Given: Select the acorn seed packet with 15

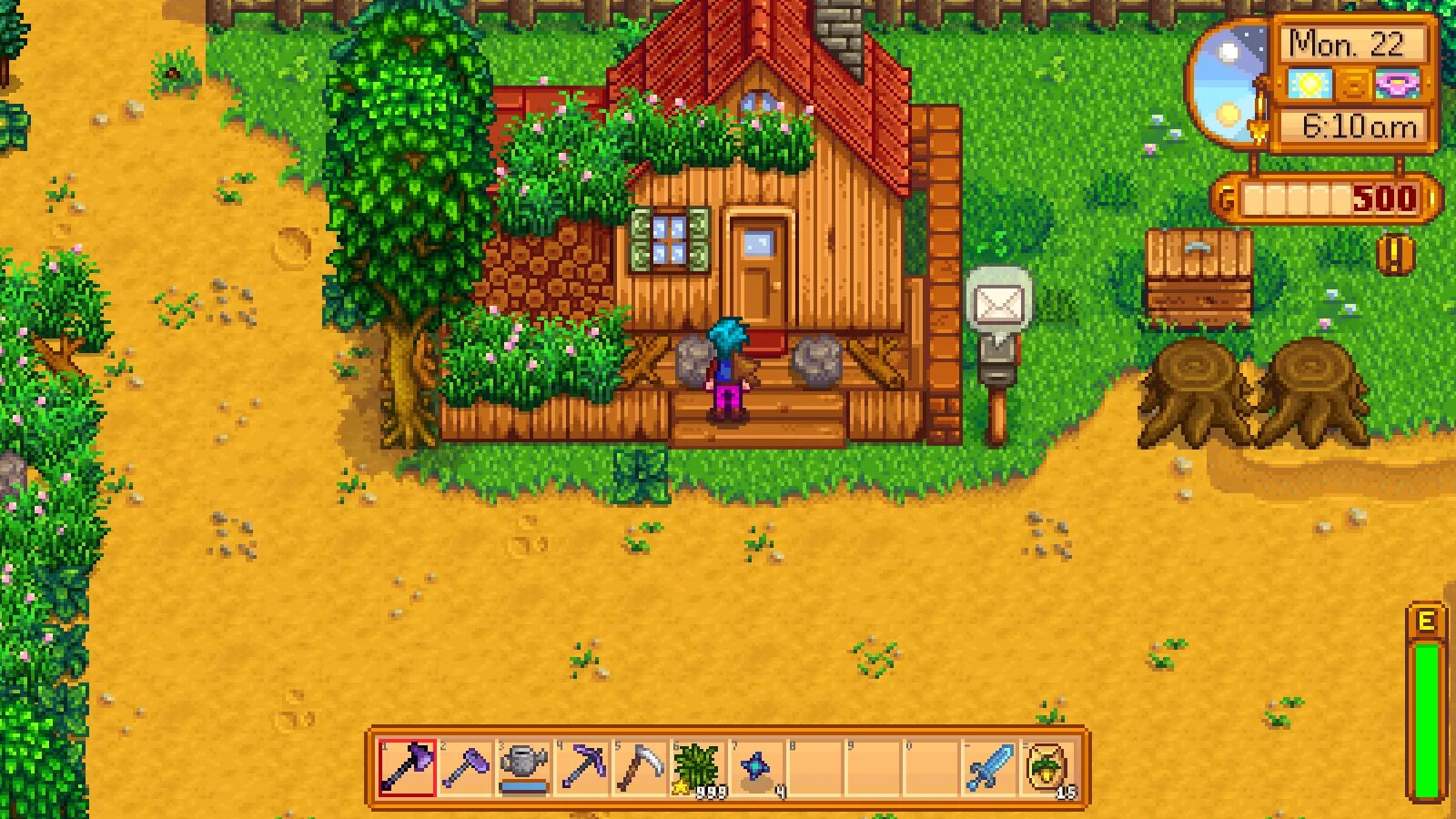Looking at the screenshot, I should pyautogui.click(x=1047, y=767).
